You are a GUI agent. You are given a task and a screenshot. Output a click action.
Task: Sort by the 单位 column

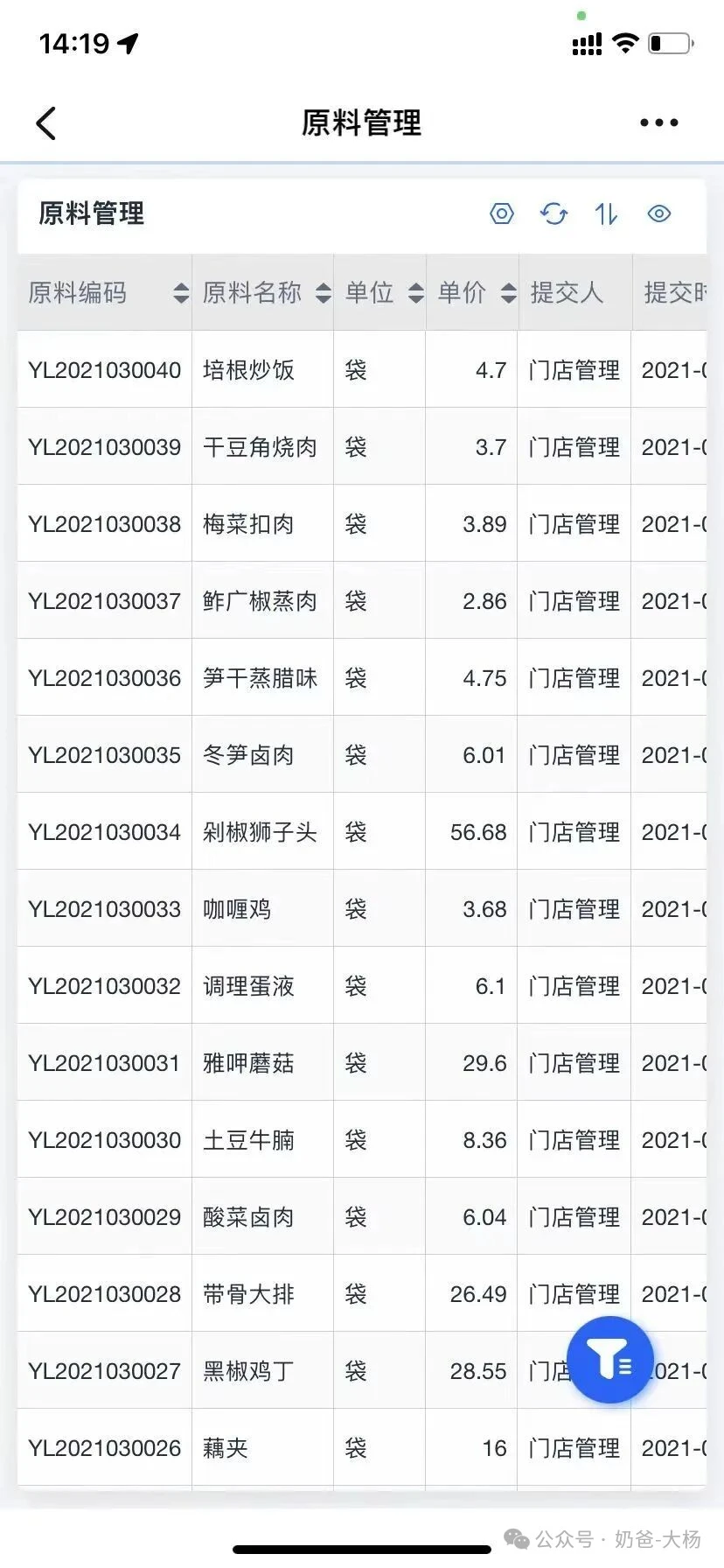(x=415, y=292)
